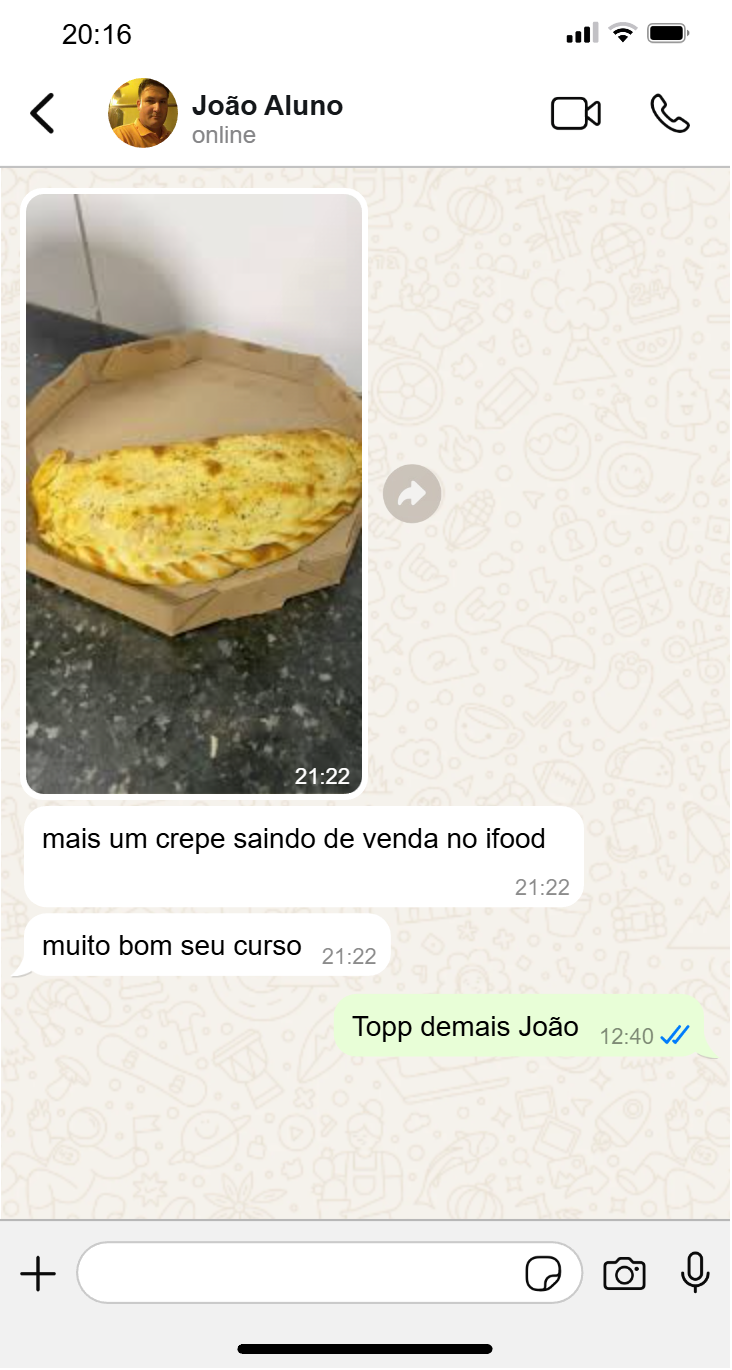Screen dimensions: 732x1370
Task: Open the attachment plus menu
Action: (x=38, y=1274)
